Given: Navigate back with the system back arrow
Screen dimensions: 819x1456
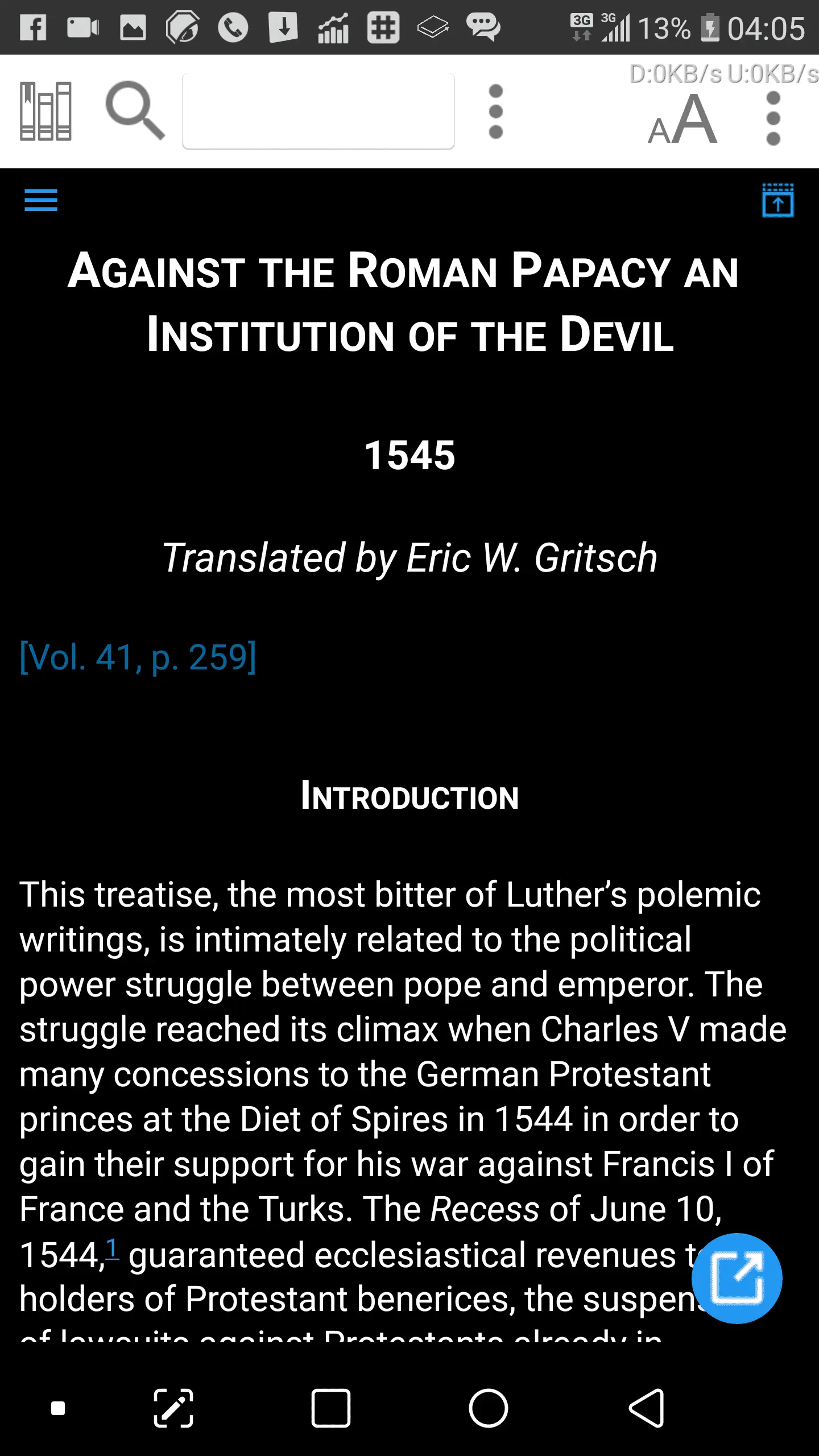Looking at the screenshot, I should tap(647, 1408).
